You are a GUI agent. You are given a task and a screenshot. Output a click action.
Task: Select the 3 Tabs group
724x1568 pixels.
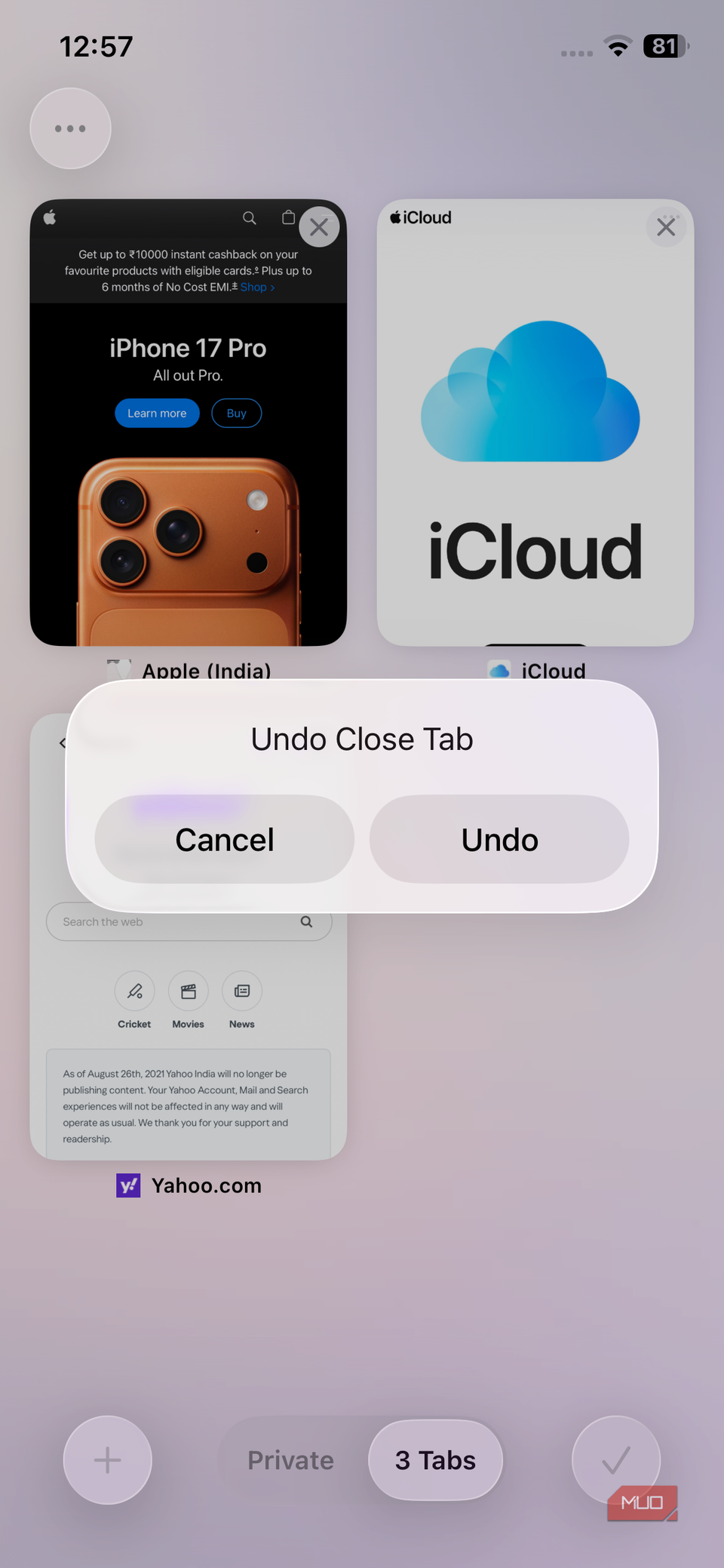435,1460
